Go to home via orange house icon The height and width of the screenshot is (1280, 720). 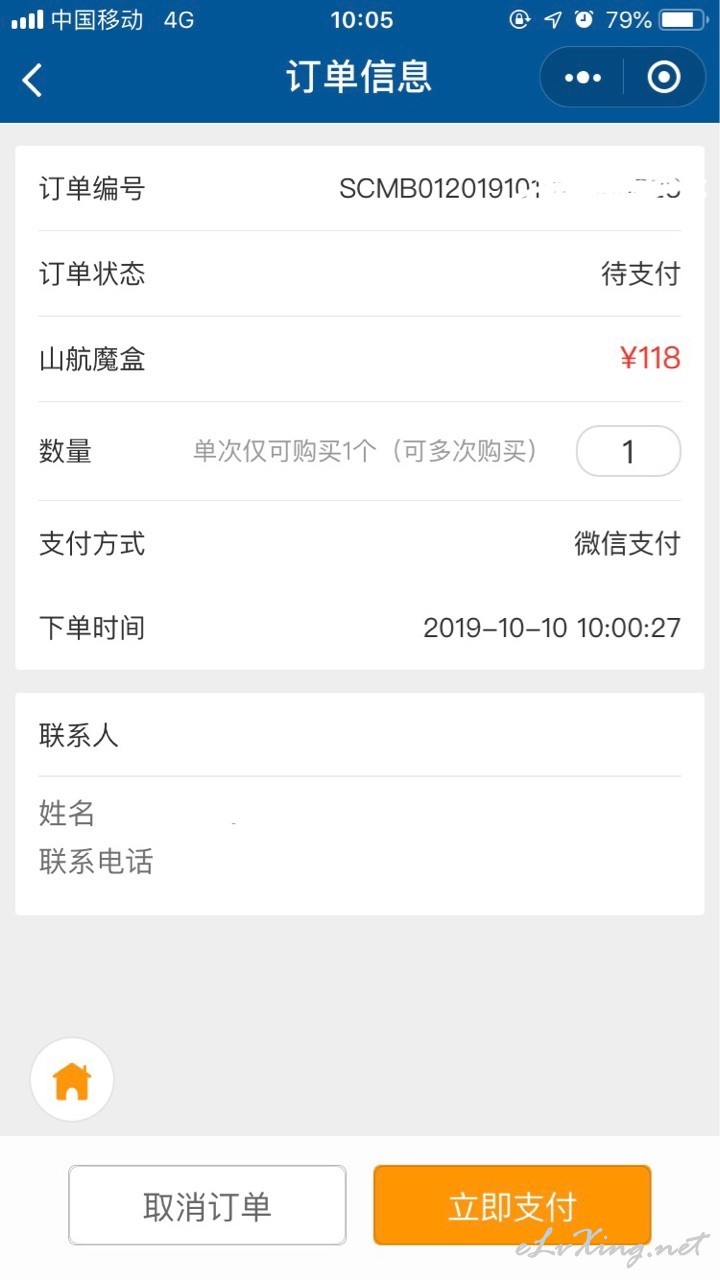(x=72, y=1080)
